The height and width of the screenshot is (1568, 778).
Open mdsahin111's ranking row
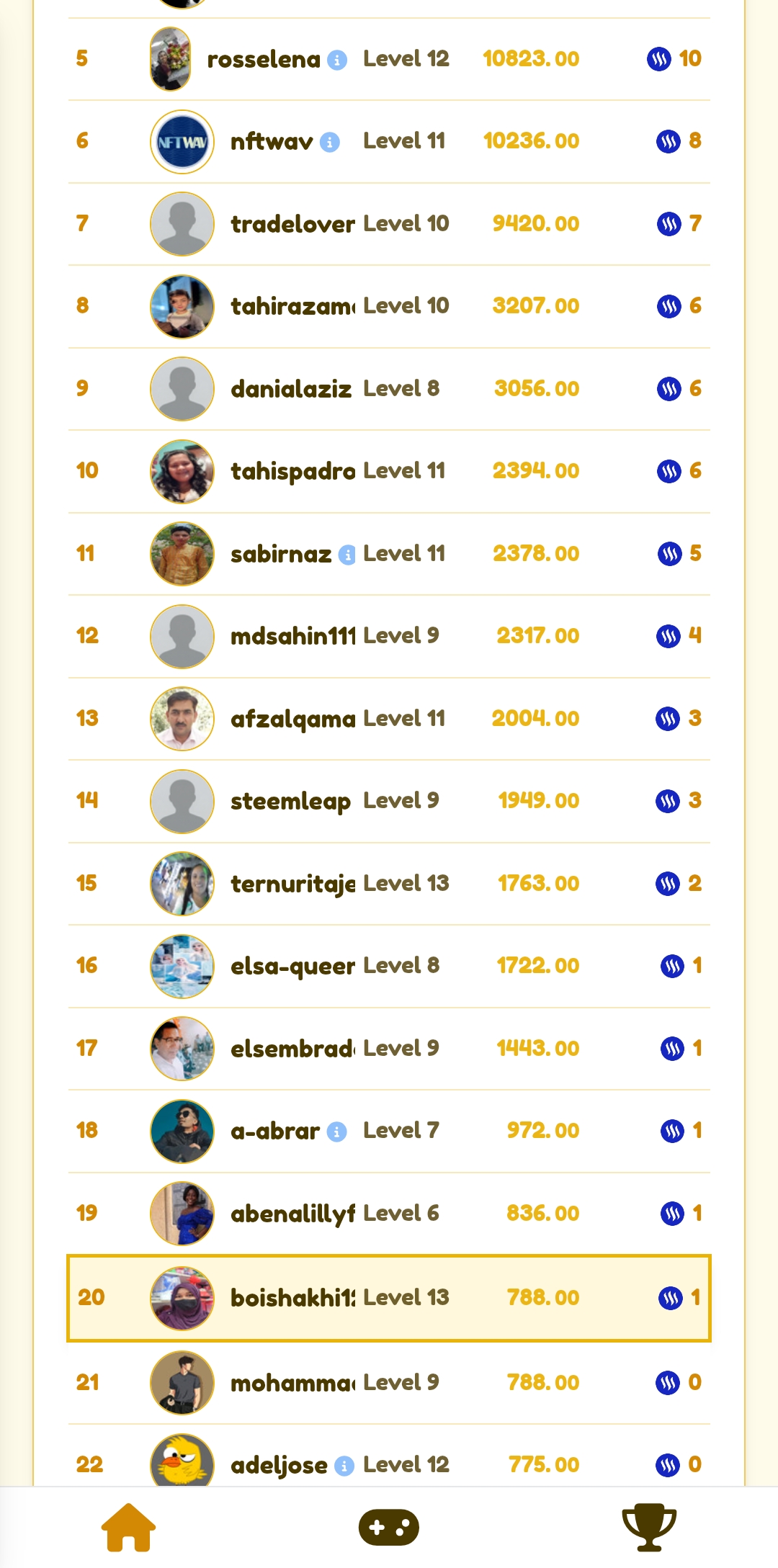389,636
